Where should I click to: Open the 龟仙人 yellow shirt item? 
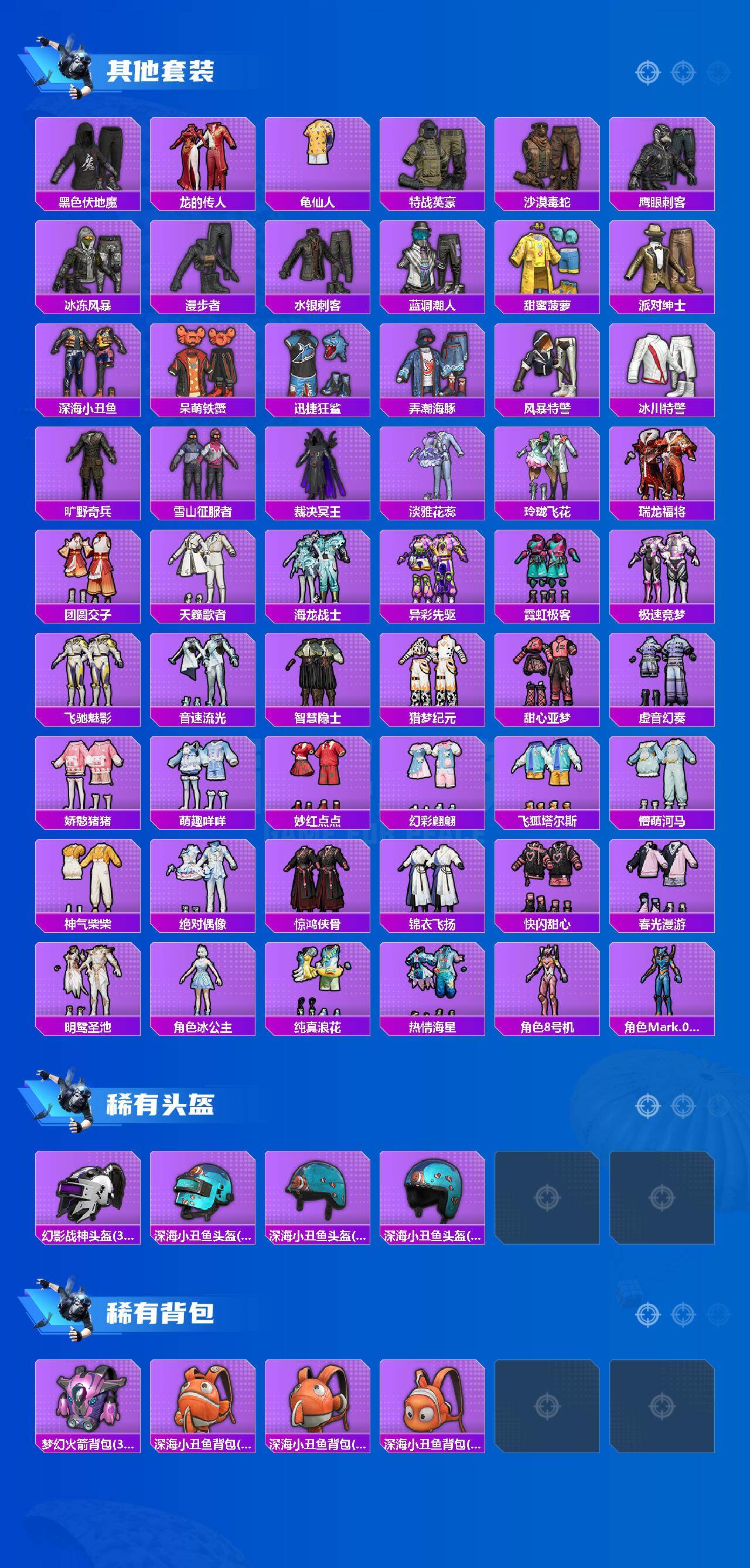point(319,158)
